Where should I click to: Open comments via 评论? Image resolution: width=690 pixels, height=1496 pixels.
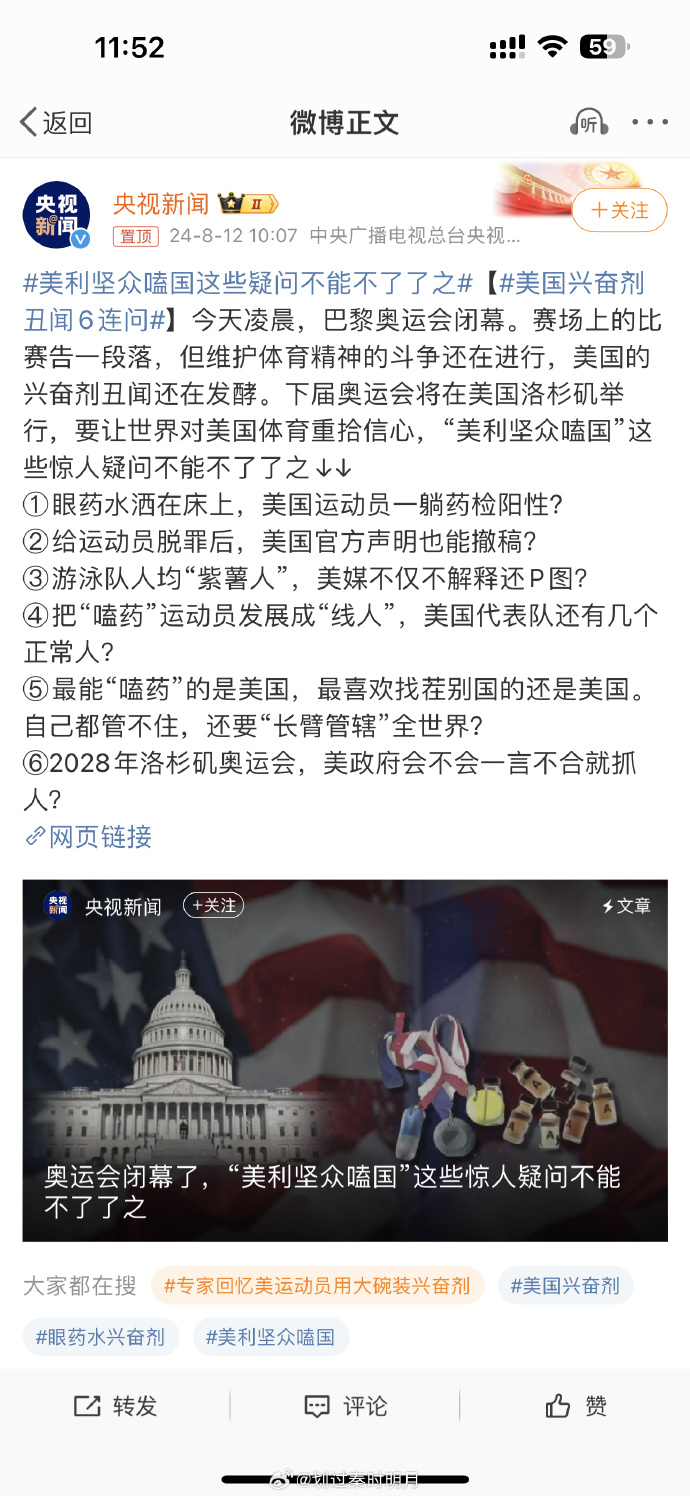(x=345, y=1406)
